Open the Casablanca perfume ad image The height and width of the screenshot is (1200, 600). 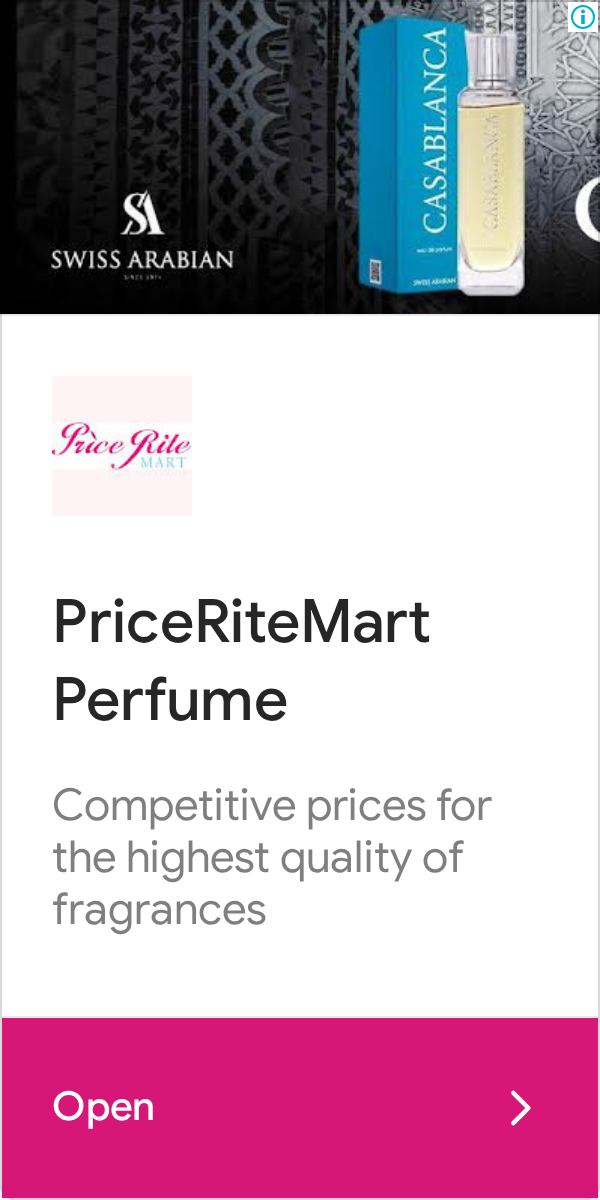300,157
